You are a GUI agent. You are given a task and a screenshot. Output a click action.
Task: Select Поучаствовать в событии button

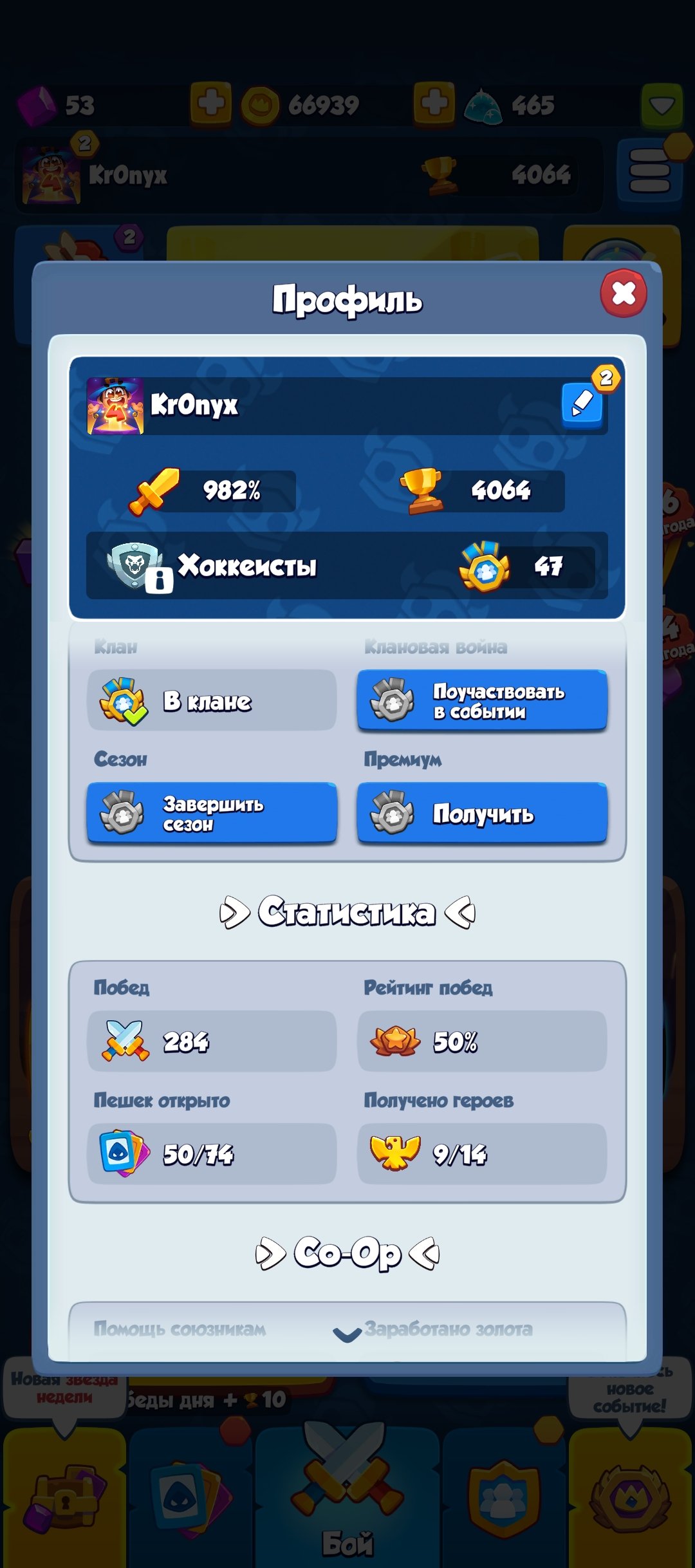tap(482, 700)
